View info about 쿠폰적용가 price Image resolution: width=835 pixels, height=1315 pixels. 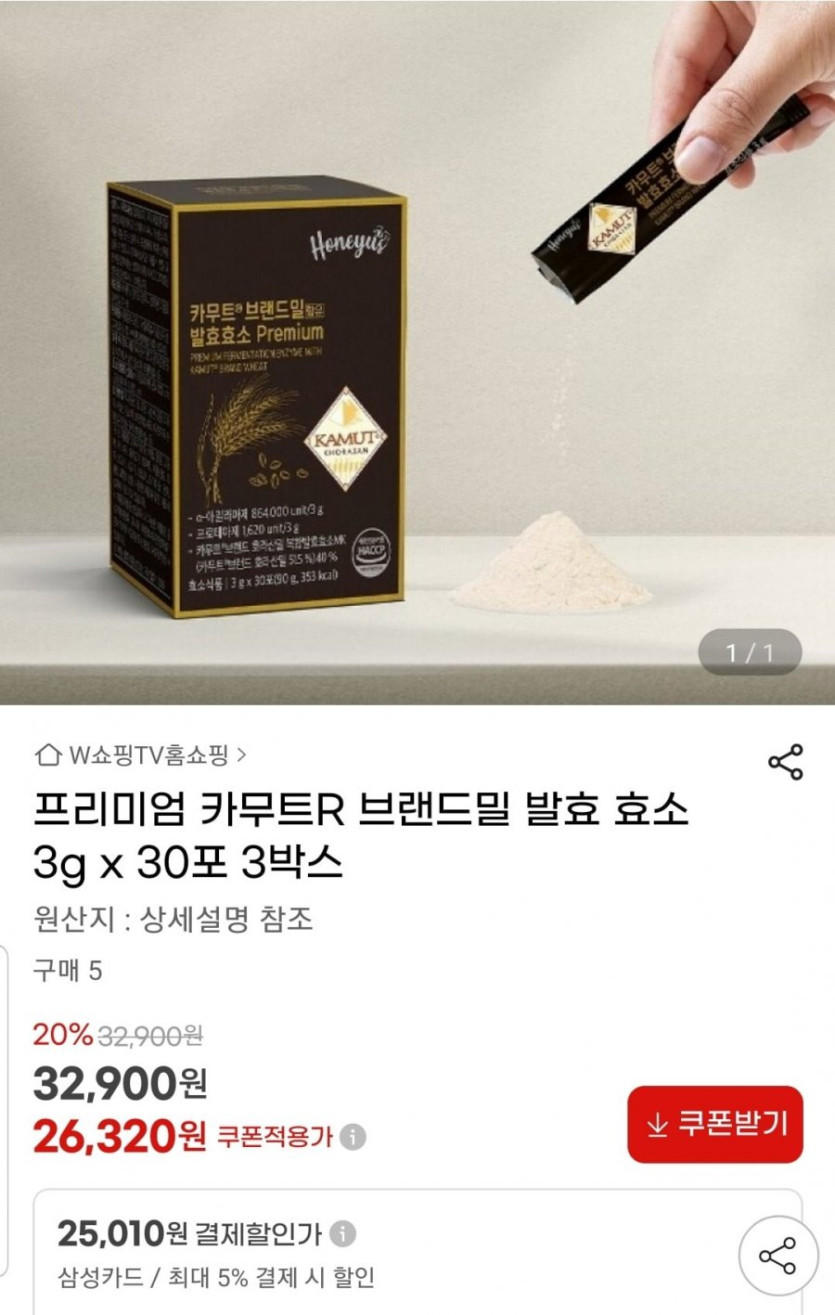click(x=352, y=1137)
